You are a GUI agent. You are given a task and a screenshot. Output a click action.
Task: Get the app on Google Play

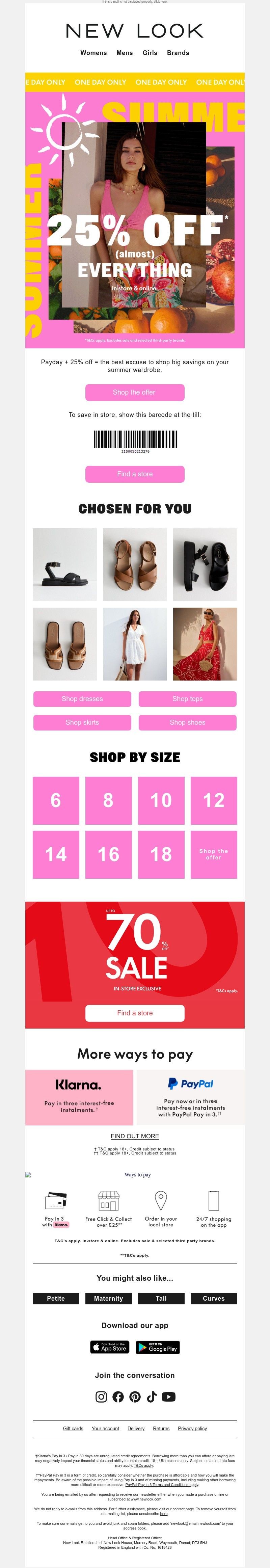pyautogui.click(x=157, y=1347)
